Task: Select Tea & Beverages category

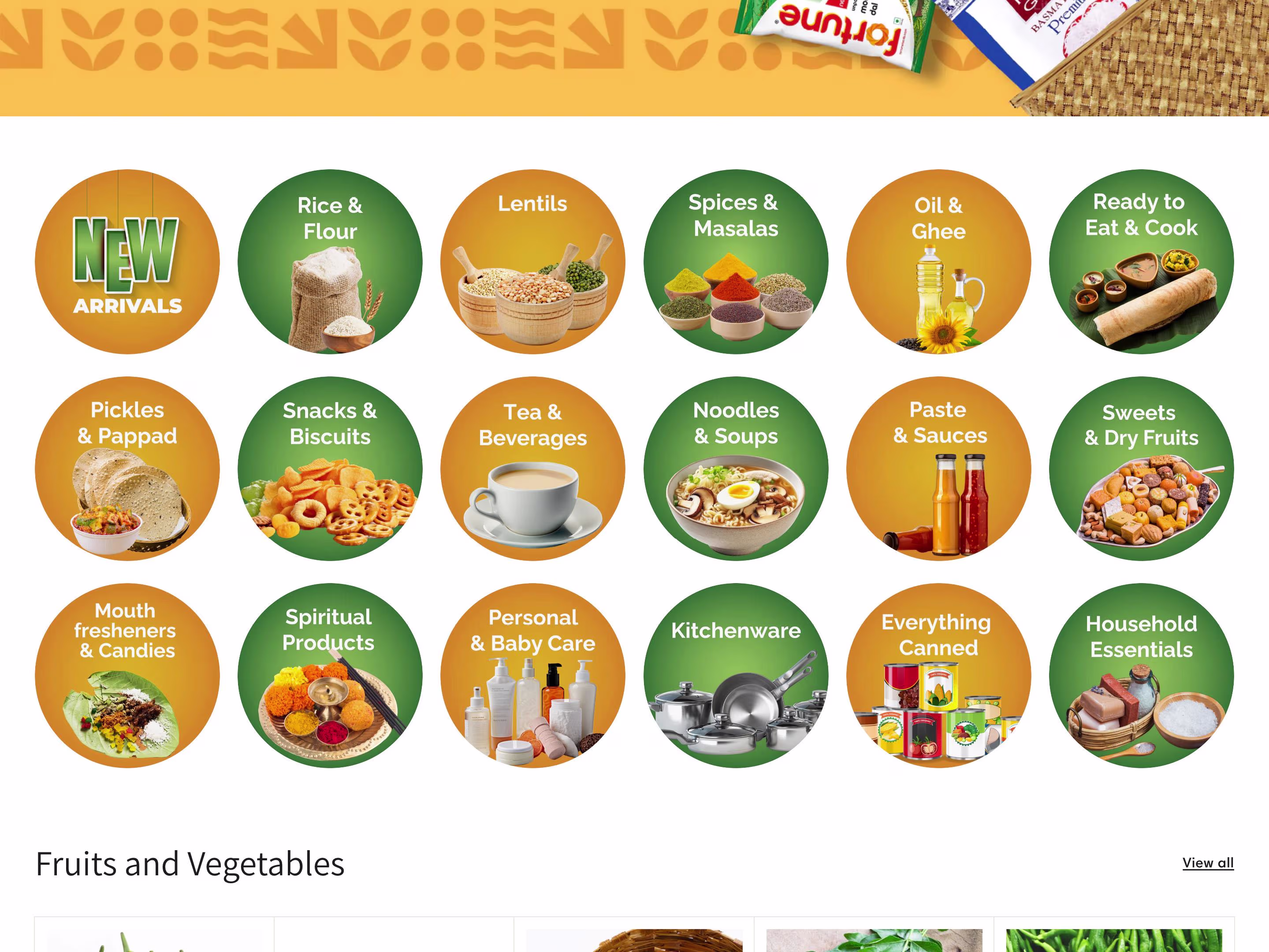Action: [532, 469]
